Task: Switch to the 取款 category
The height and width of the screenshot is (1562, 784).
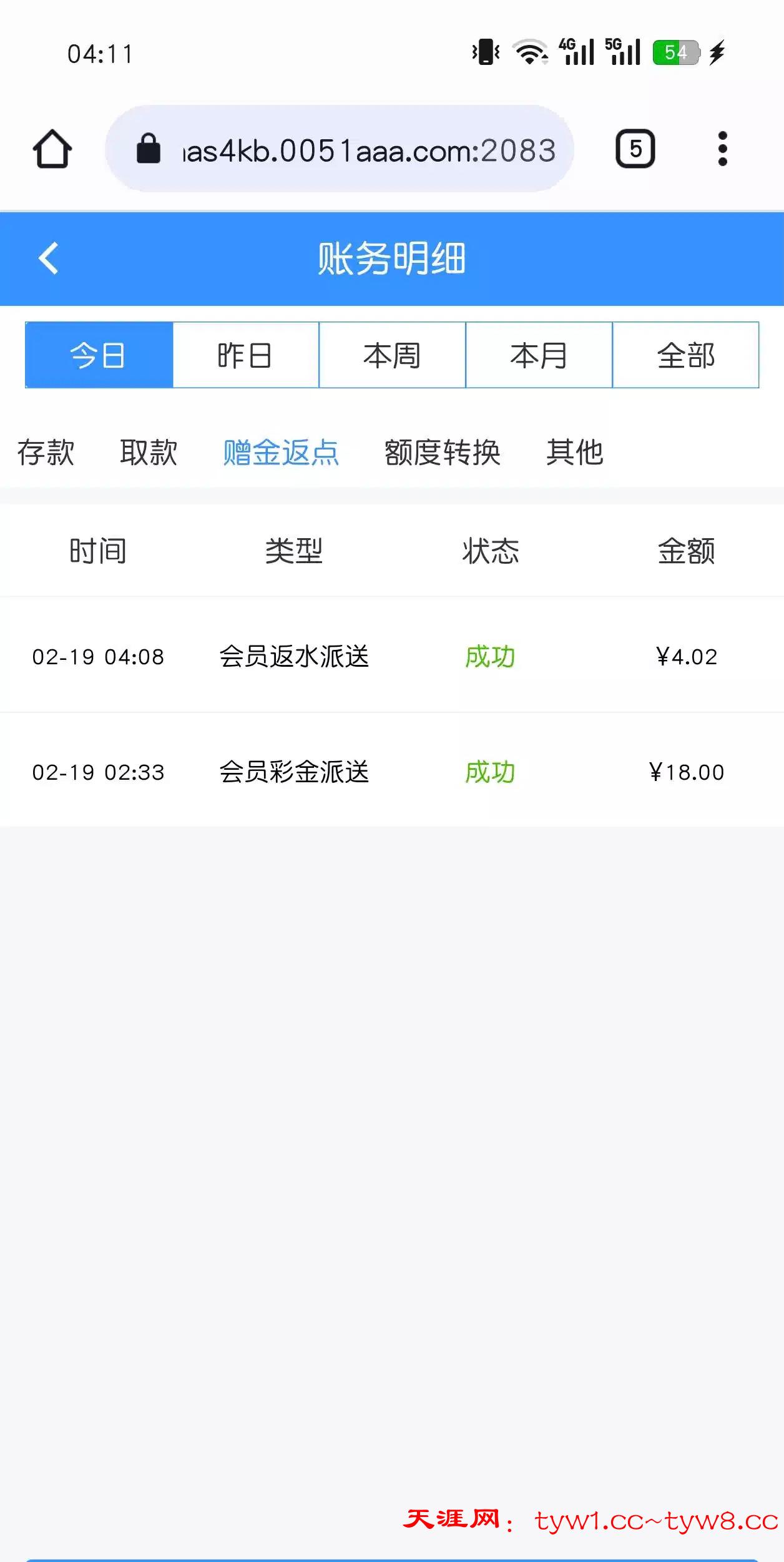Action: tap(149, 453)
